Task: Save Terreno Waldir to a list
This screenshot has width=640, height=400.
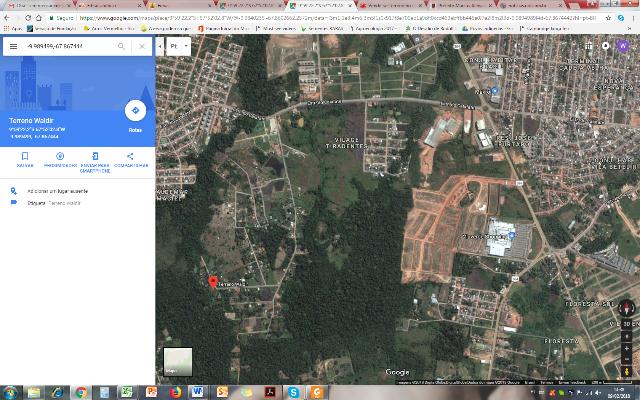Action: click(24, 157)
